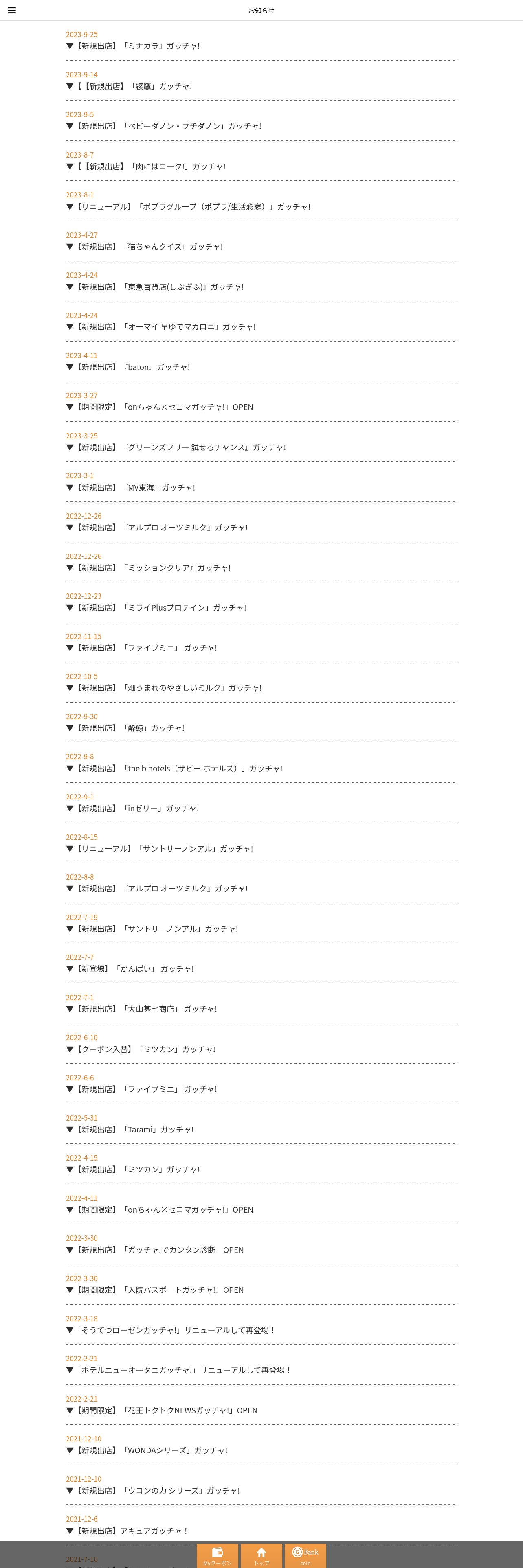Go to the トップ home tab

261,1555
